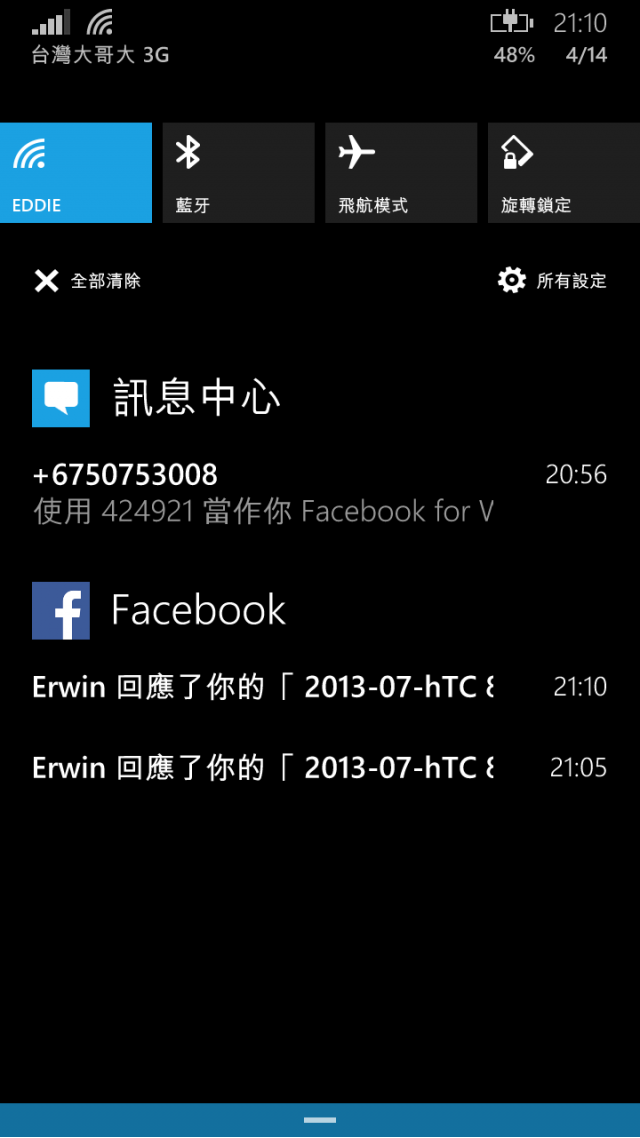Screen dimensions: 640x1138
Task: Toggle rotation lock (旋轉鎖定)
Action: [x=563, y=172]
